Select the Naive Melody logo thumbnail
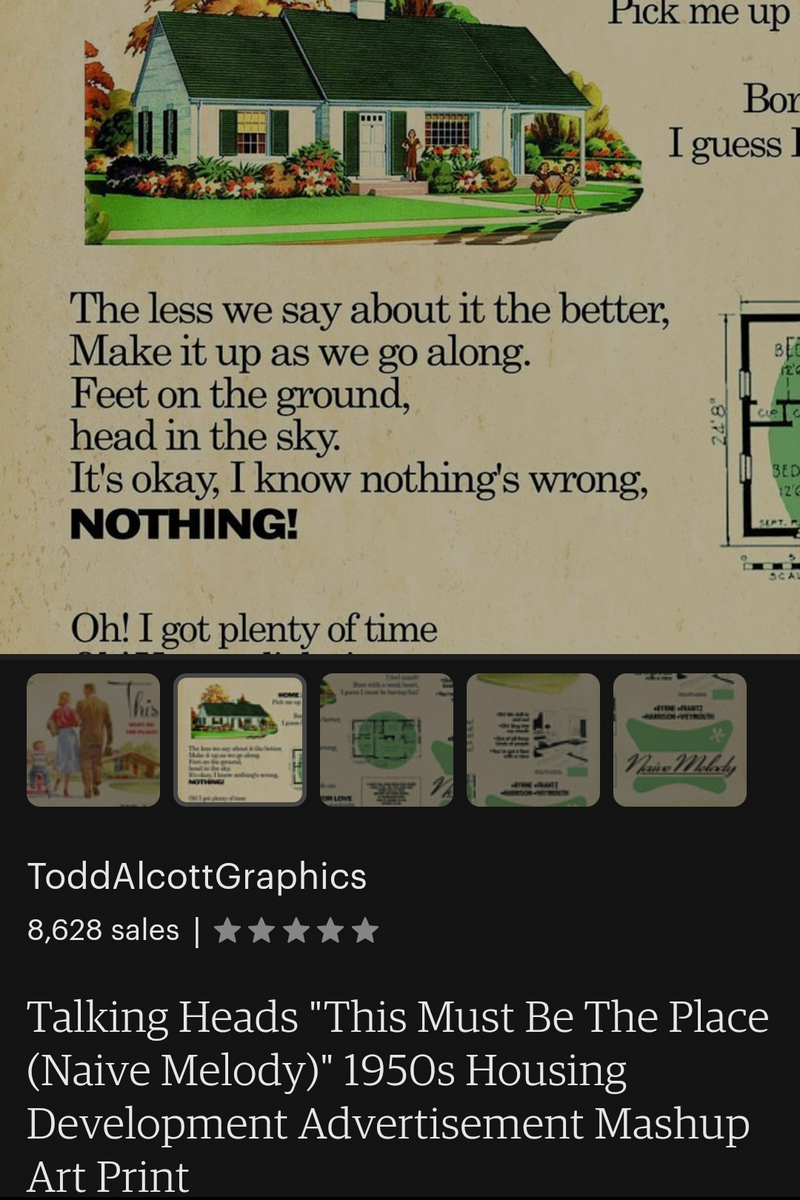Image resolution: width=800 pixels, height=1200 pixels. (679, 740)
